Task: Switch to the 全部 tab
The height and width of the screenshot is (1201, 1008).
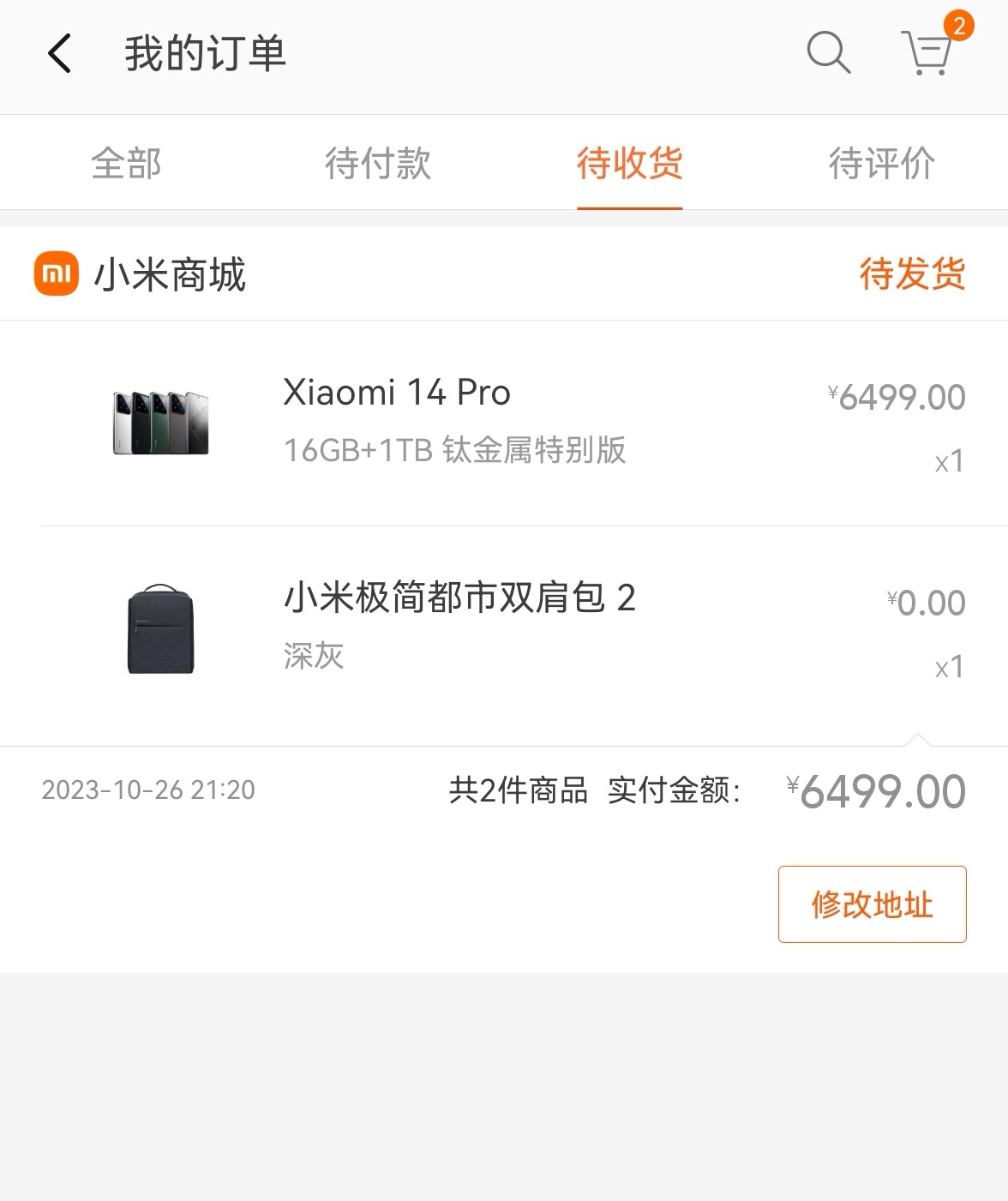Action: click(126, 163)
